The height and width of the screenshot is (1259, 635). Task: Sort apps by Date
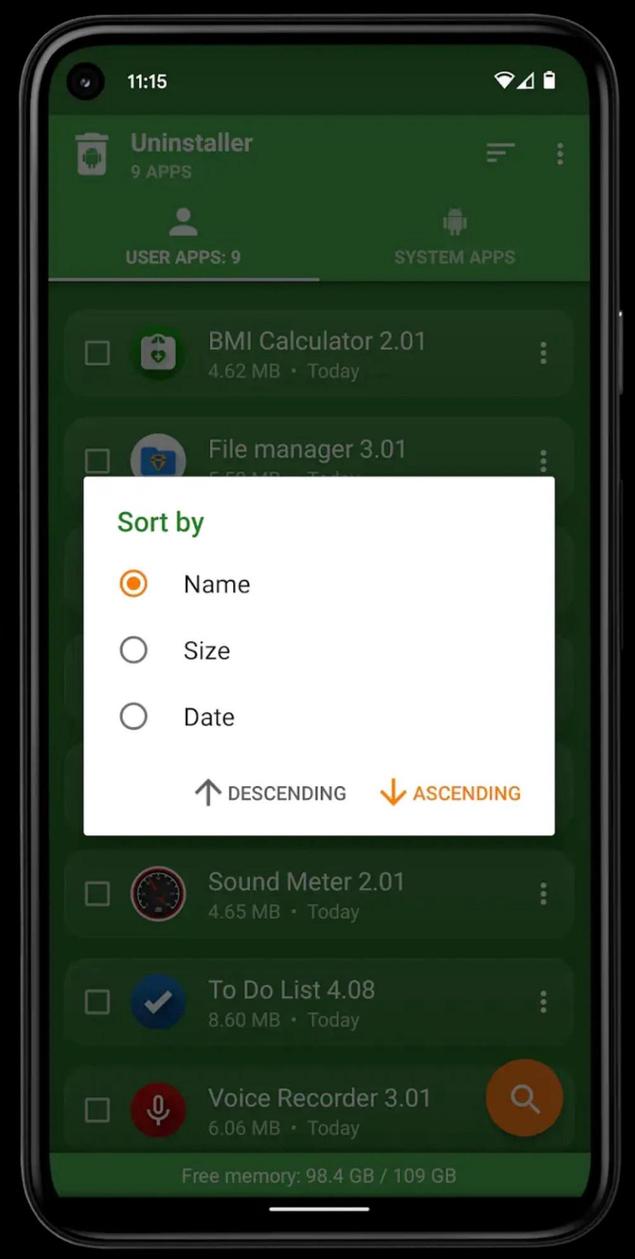pos(133,717)
